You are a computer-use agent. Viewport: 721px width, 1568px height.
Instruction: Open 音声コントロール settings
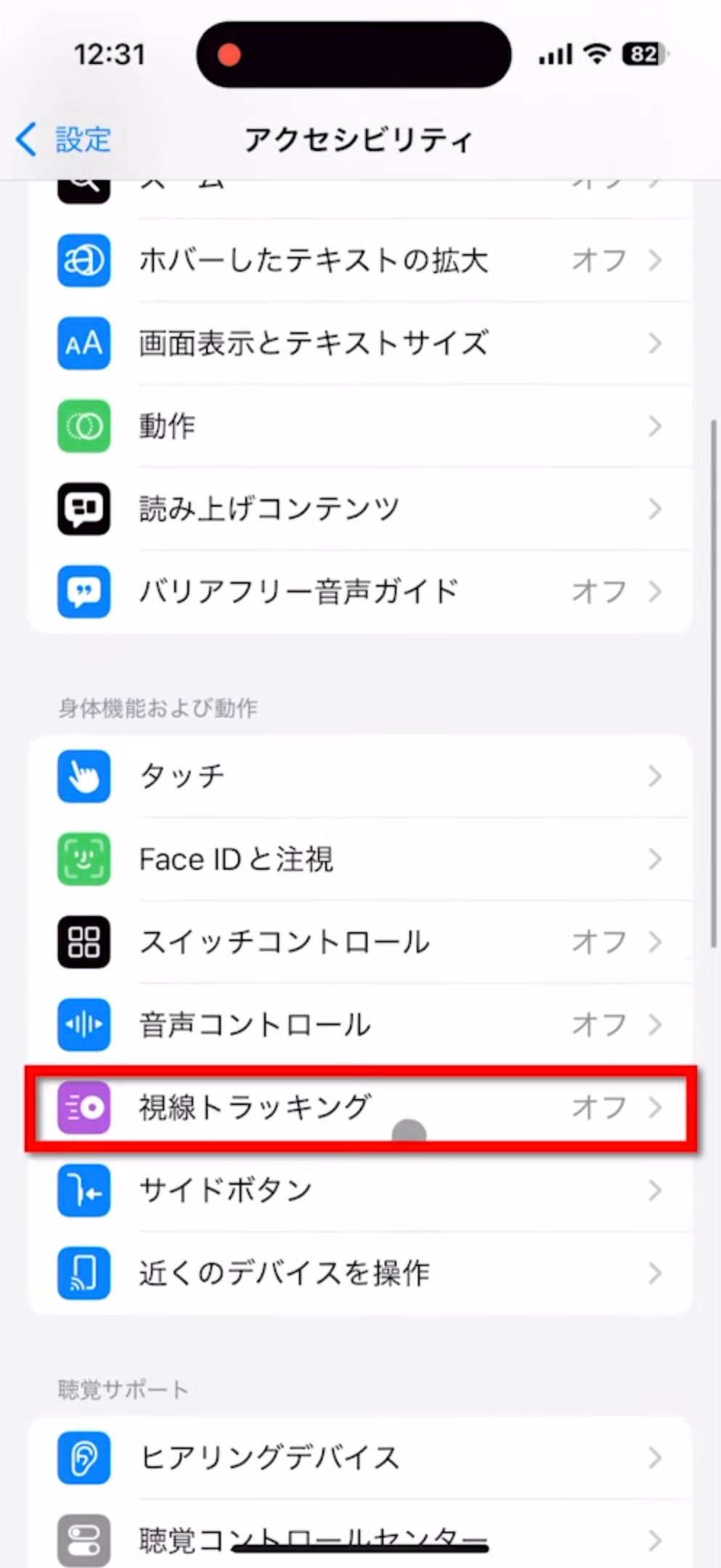point(359,1024)
